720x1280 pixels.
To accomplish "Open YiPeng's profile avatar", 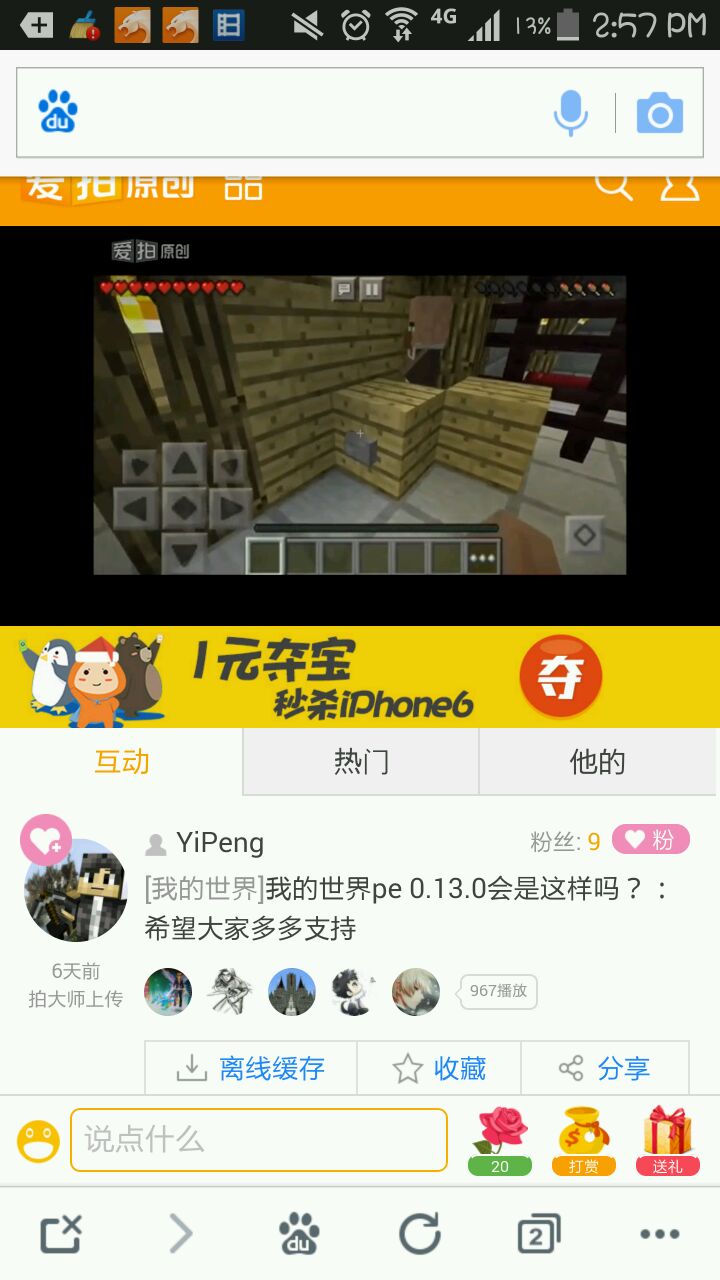I will (76, 890).
